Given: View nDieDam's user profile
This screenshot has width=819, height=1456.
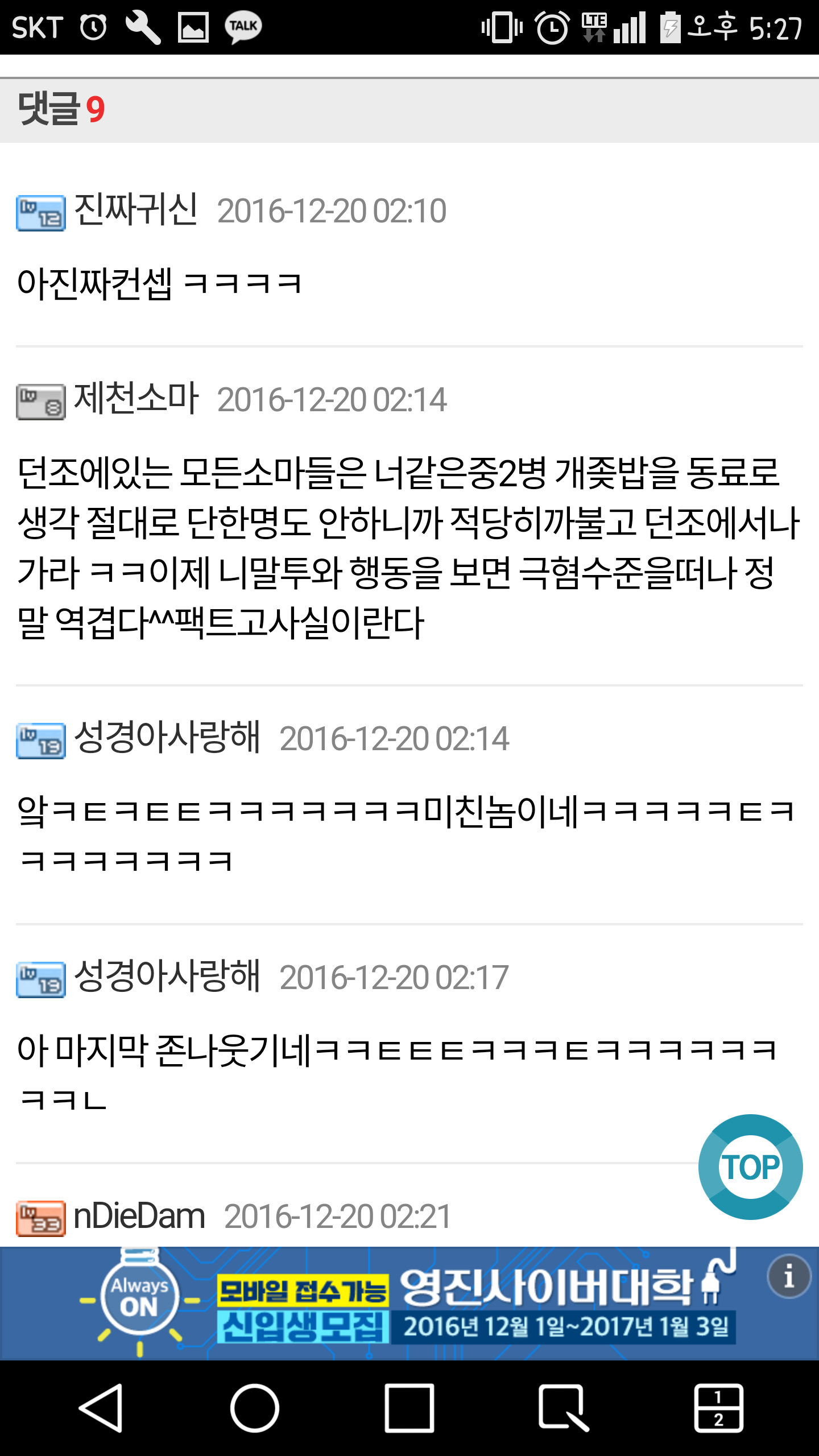Looking at the screenshot, I should tap(139, 1217).
